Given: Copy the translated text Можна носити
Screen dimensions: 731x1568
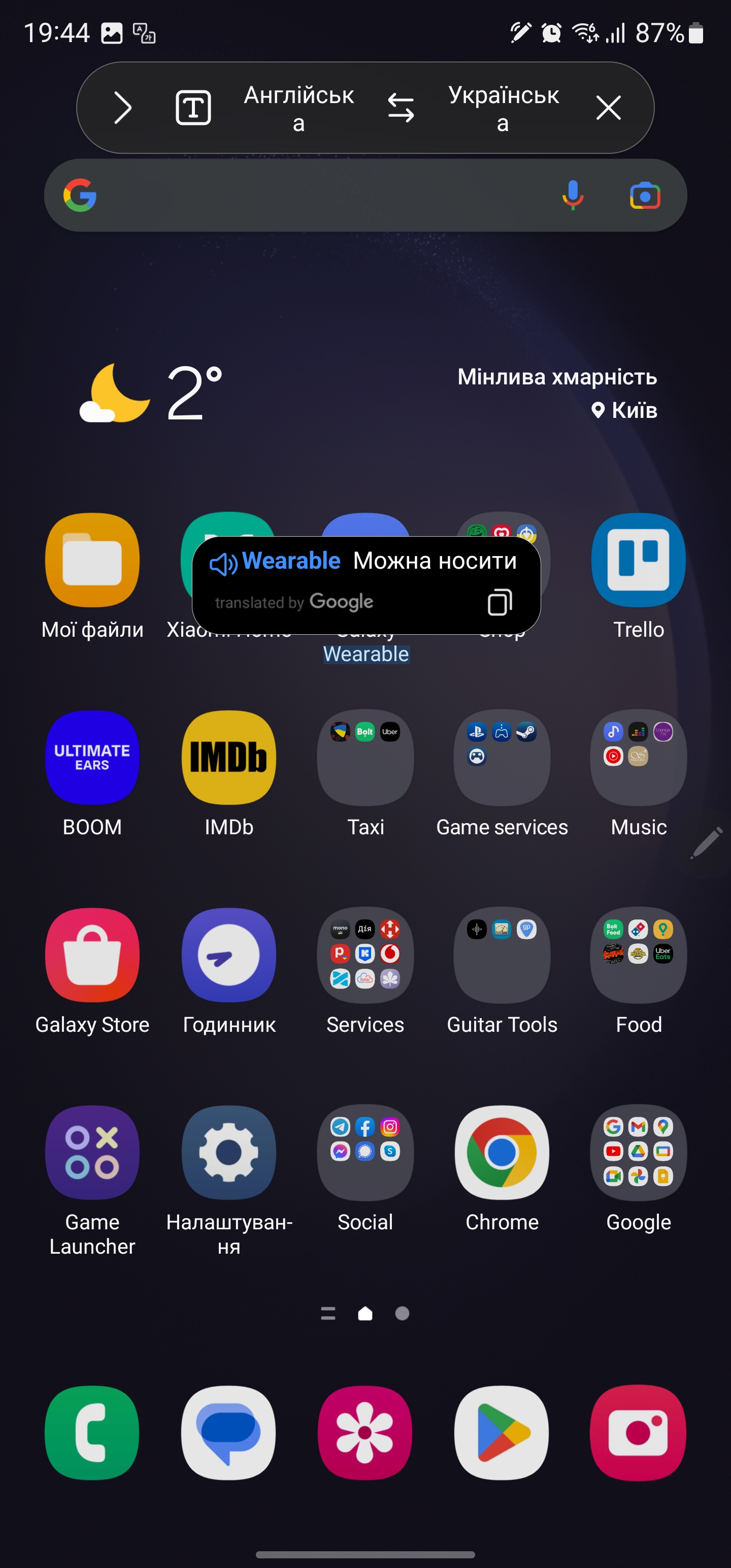Looking at the screenshot, I should [499, 602].
